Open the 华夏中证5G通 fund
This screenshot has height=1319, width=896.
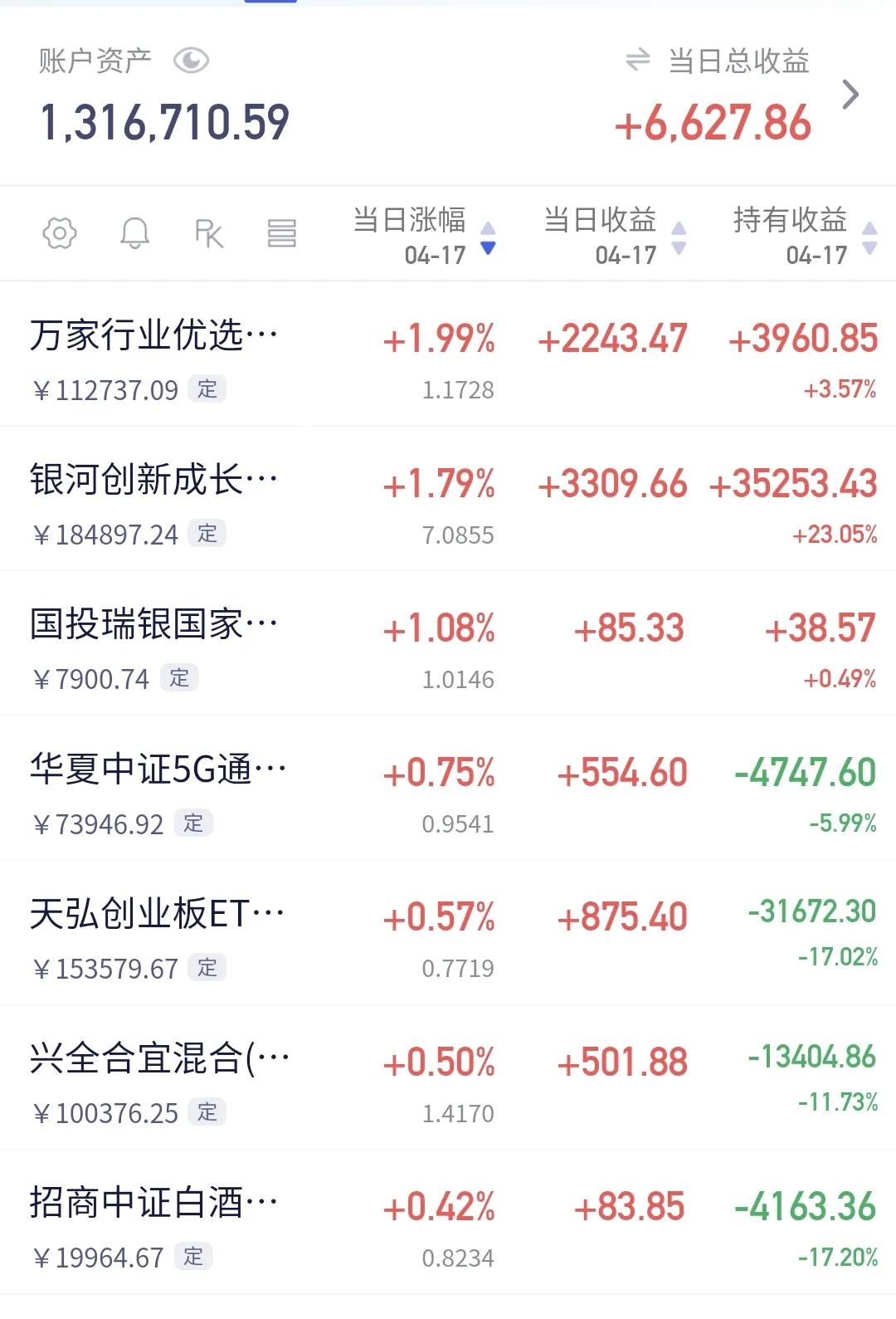[158, 769]
